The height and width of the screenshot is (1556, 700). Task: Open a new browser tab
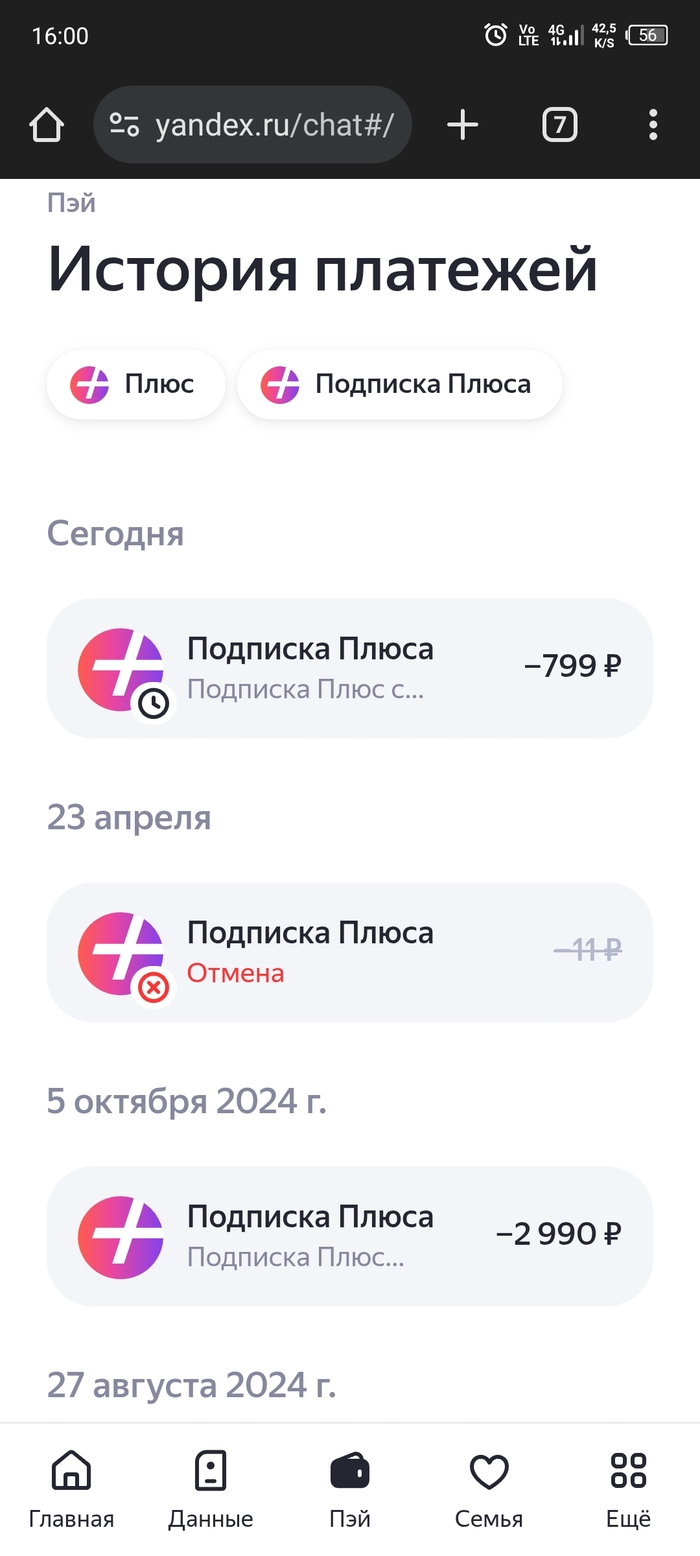click(462, 125)
